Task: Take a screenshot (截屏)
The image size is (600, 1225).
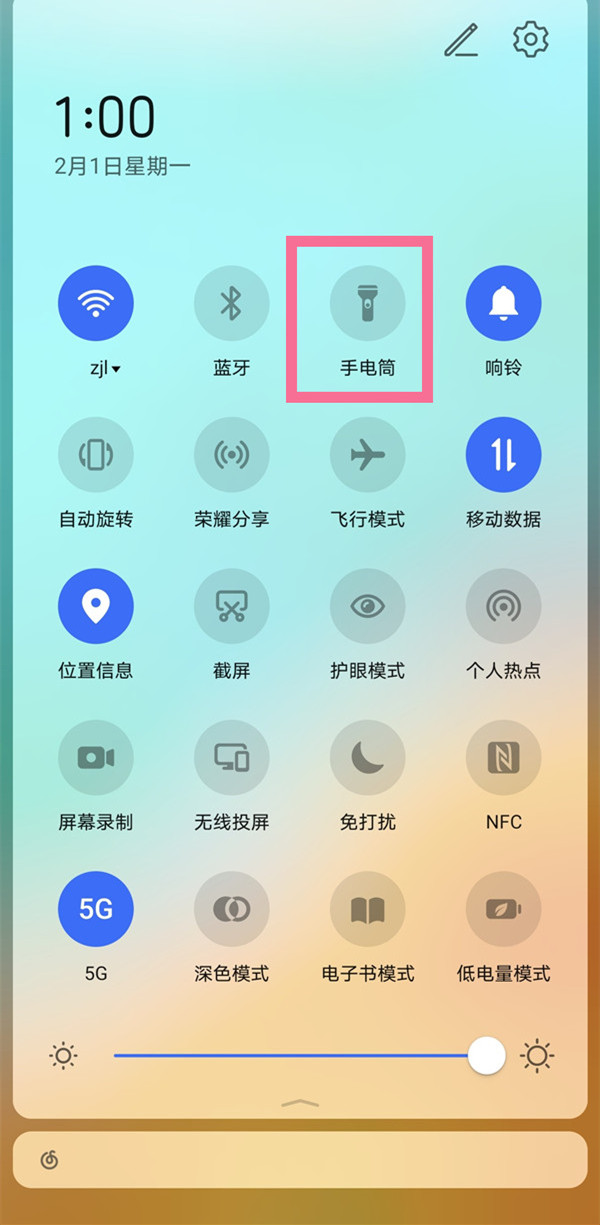Action: coord(232,606)
